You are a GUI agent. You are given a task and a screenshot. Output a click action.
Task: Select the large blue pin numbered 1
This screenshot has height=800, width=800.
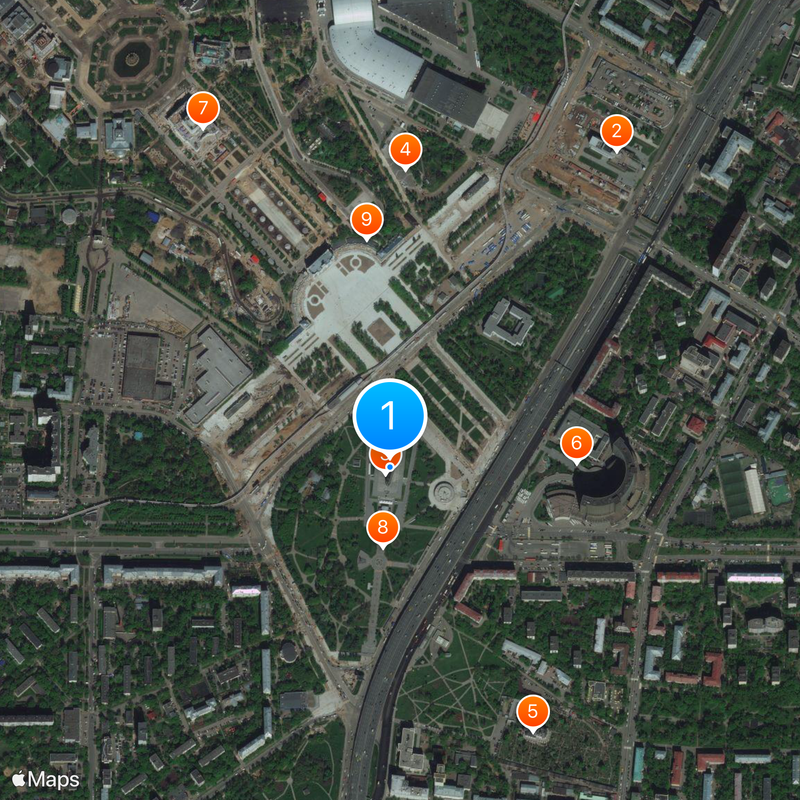(x=390, y=413)
